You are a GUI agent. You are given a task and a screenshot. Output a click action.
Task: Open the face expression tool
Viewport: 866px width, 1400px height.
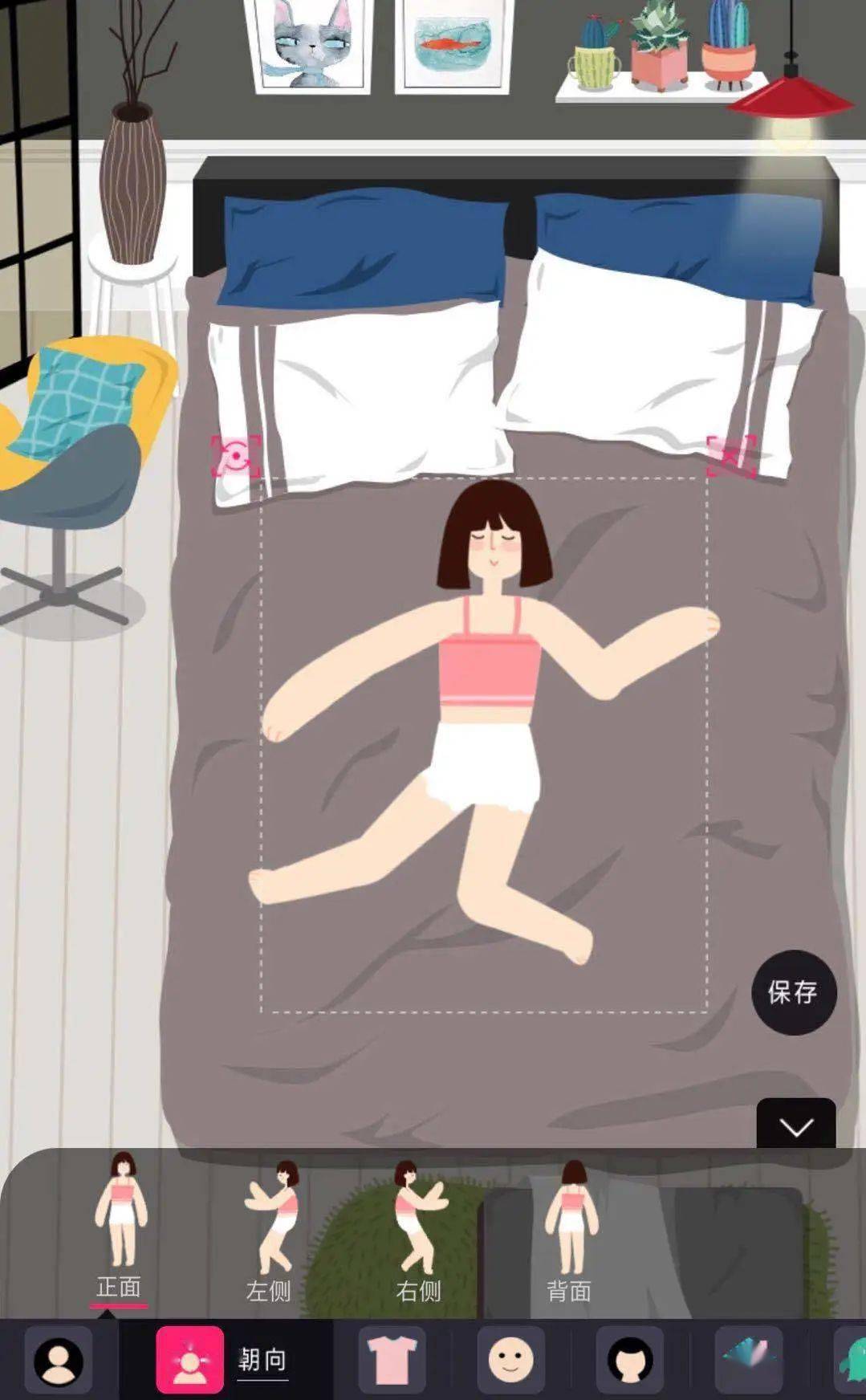coord(511,1360)
